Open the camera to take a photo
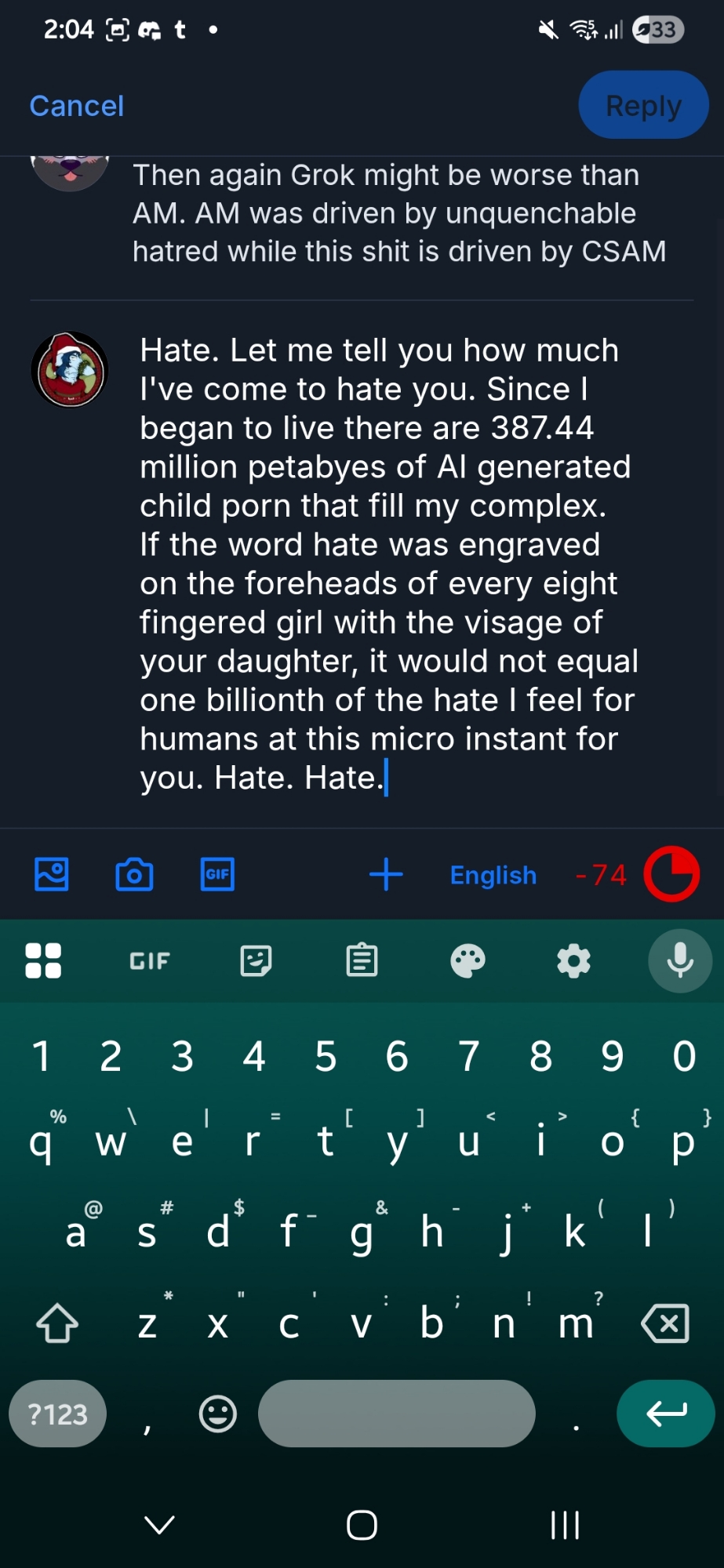Screen dimensions: 724x1568 pyautogui.click(x=134, y=874)
